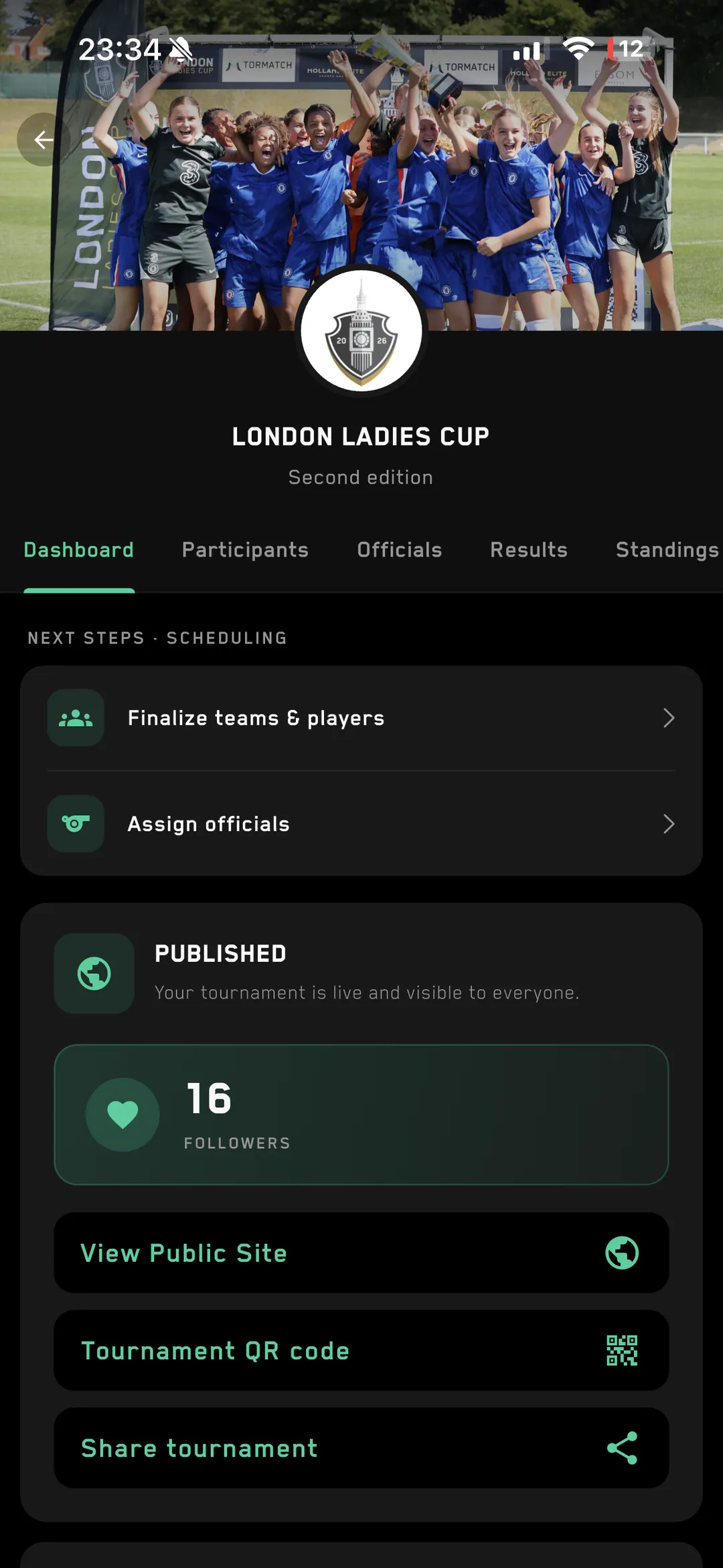Open Finalize teams & players
Screen dimensions: 723x1568
click(361, 718)
